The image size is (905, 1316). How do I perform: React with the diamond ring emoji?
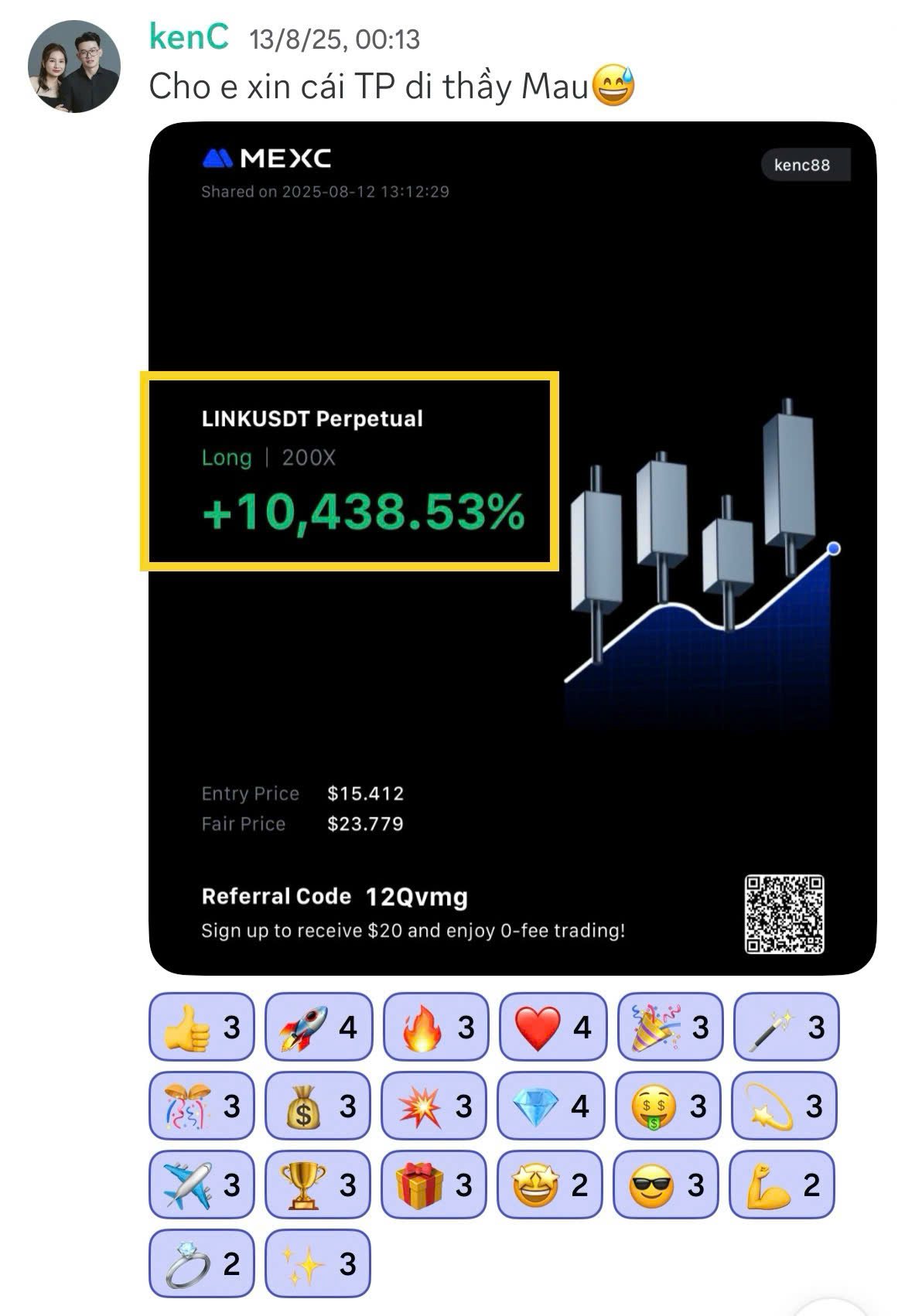pos(201,1263)
